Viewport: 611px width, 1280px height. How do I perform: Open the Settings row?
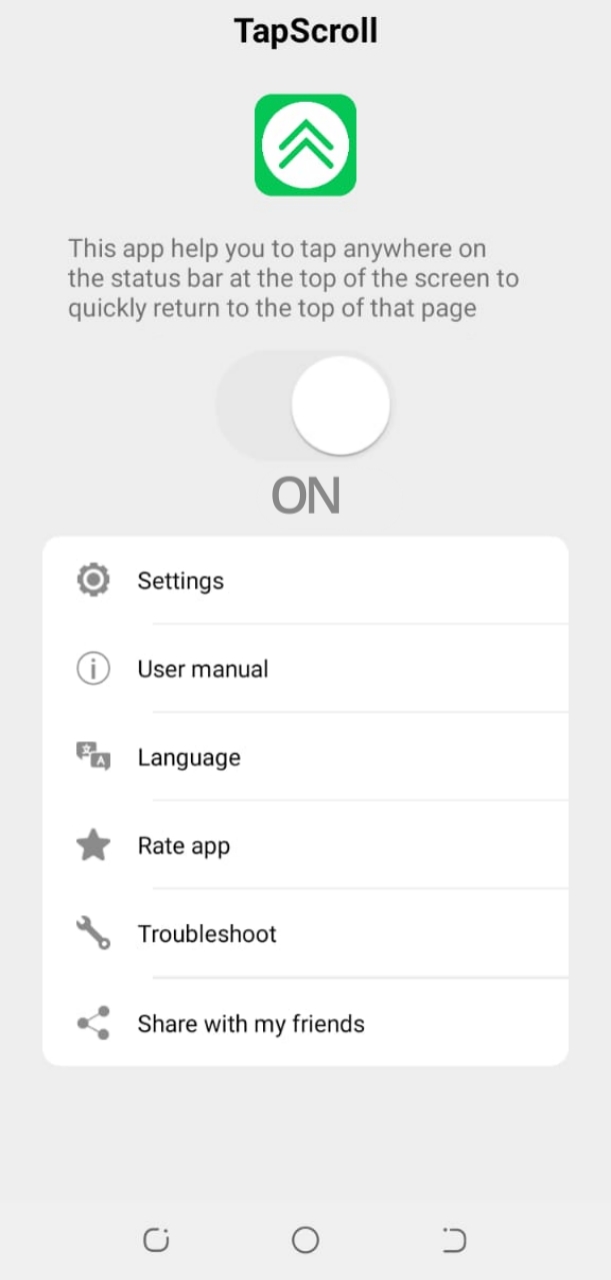pyautogui.click(x=304, y=581)
